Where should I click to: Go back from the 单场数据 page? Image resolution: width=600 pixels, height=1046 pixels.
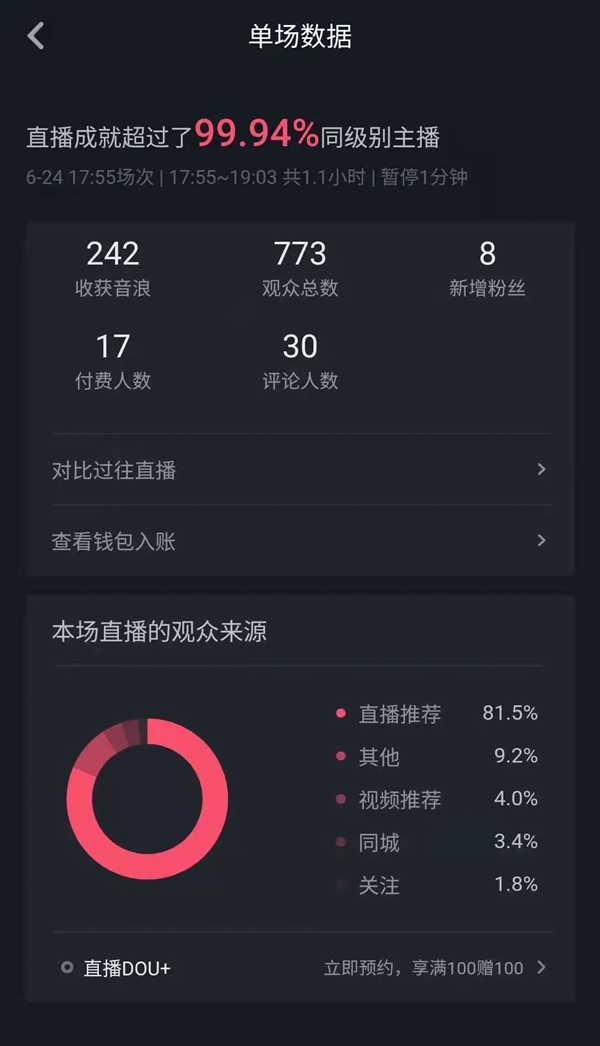(x=36, y=37)
